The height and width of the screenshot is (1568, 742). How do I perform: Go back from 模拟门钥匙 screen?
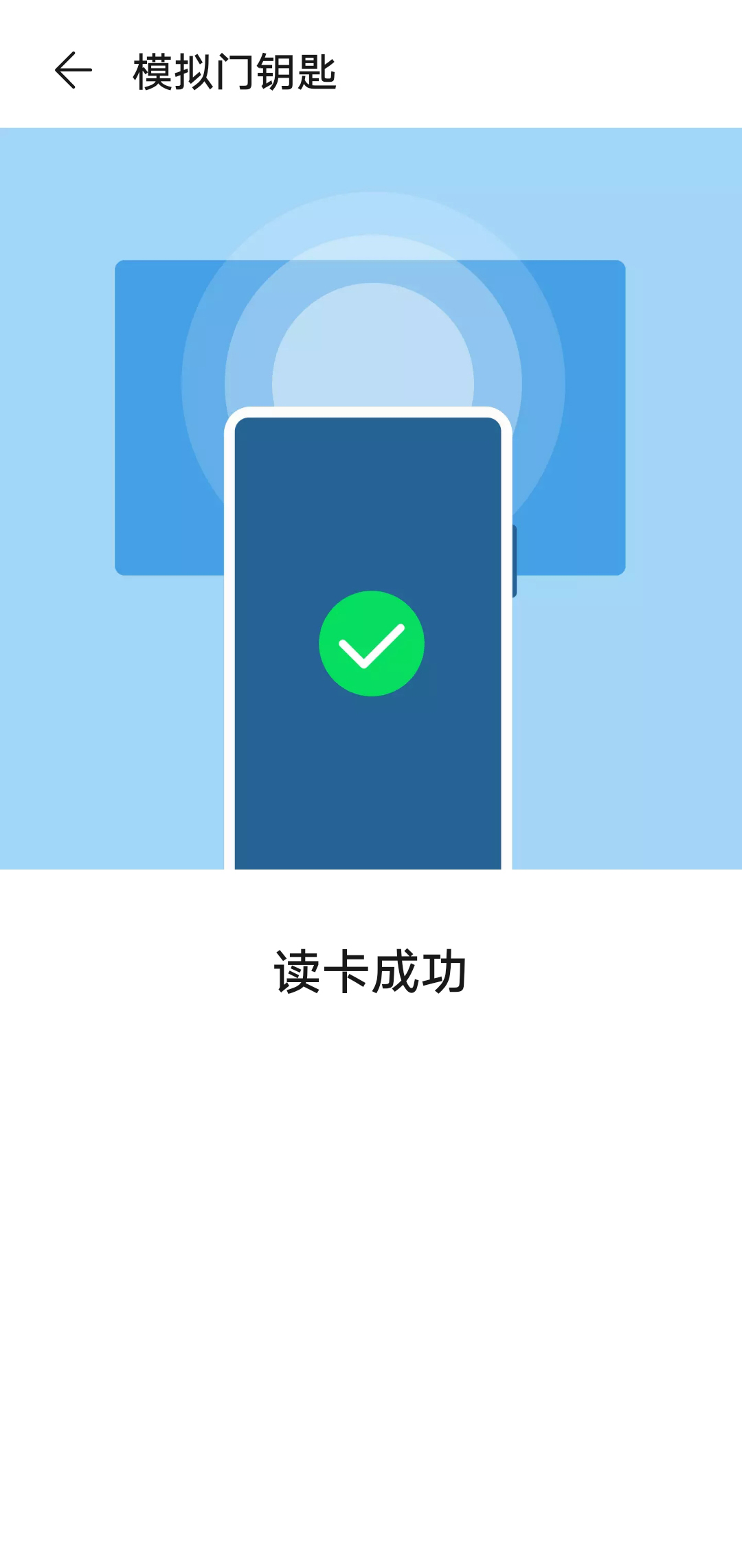coord(73,70)
